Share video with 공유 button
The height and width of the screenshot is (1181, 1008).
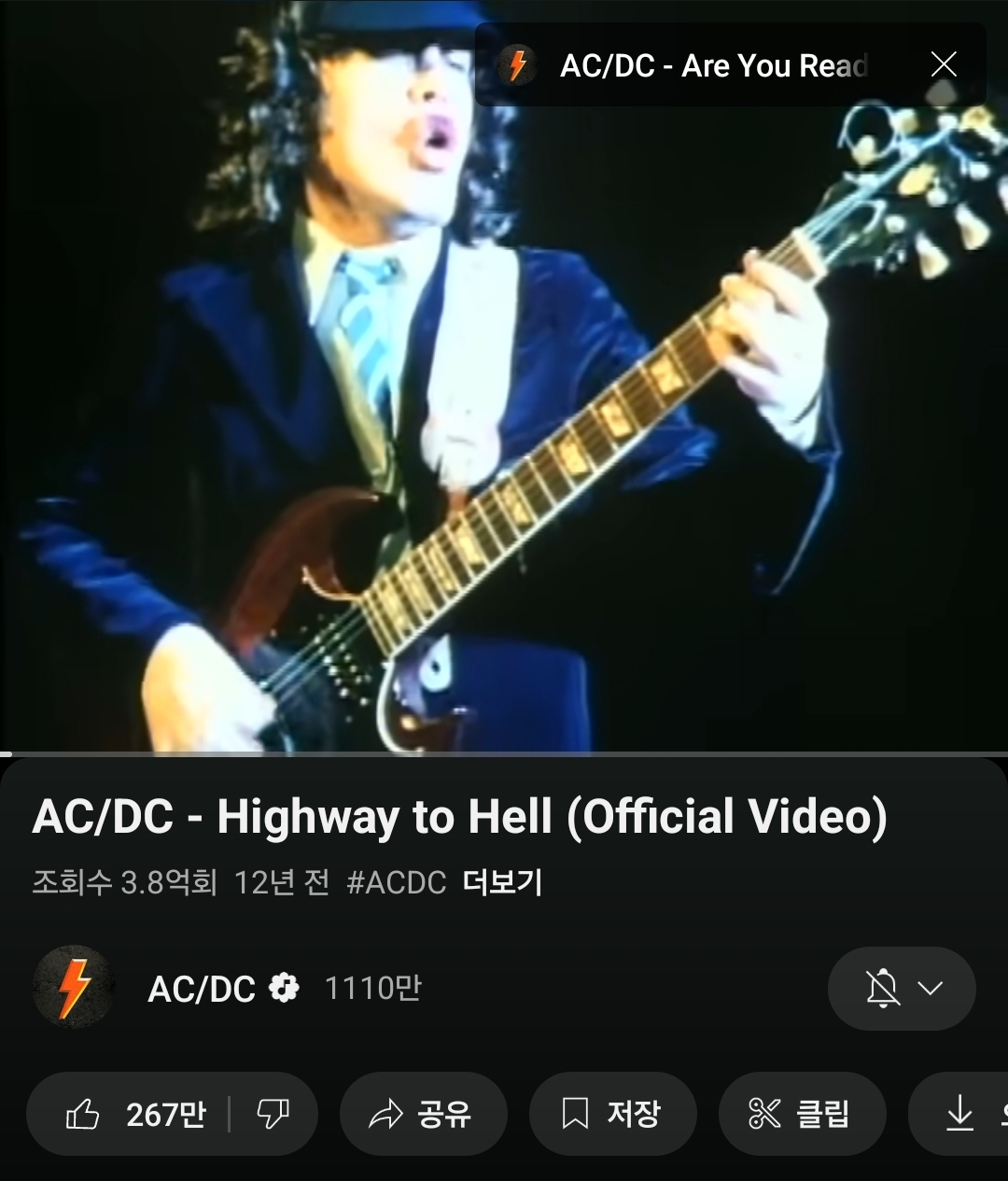pyautogui.click(x=422, y=1114)
